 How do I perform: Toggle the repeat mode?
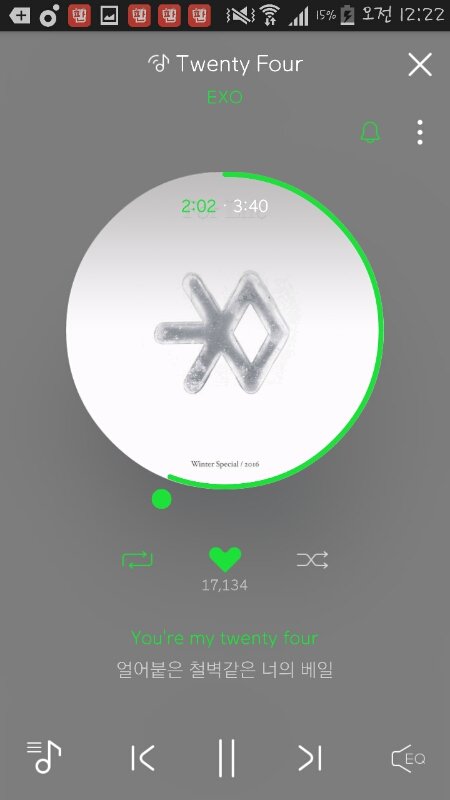[x=137, y=560]
